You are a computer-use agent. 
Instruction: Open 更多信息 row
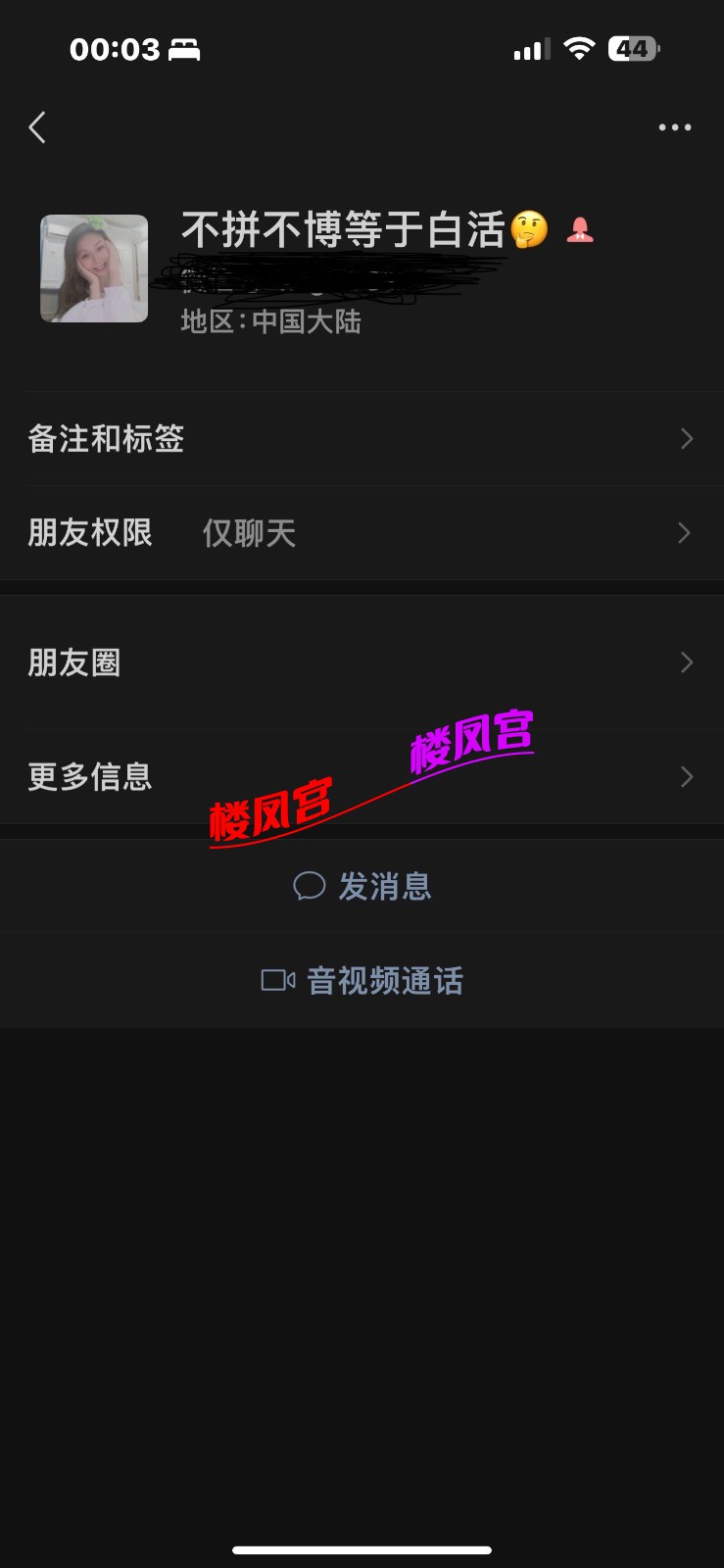click(x=362, y=777)
